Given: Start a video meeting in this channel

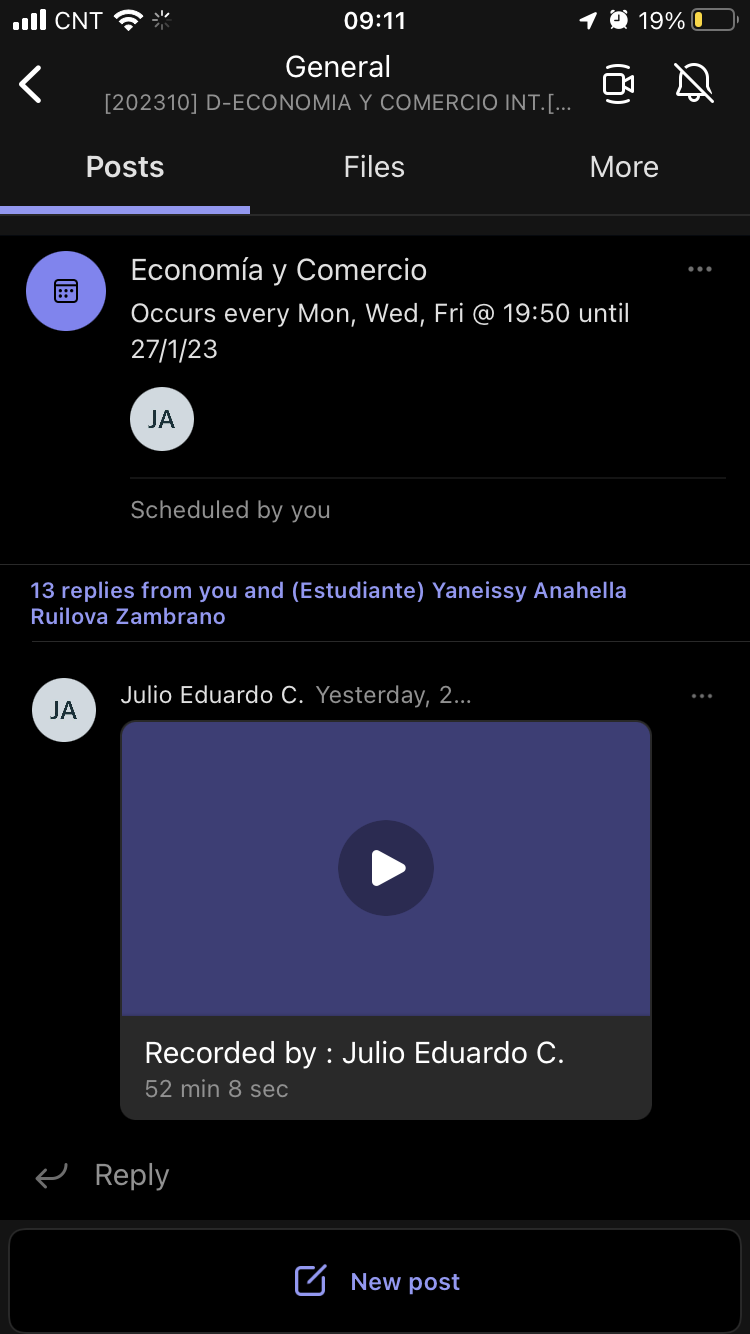Looking at the screenshot, I should click(618, 84).
